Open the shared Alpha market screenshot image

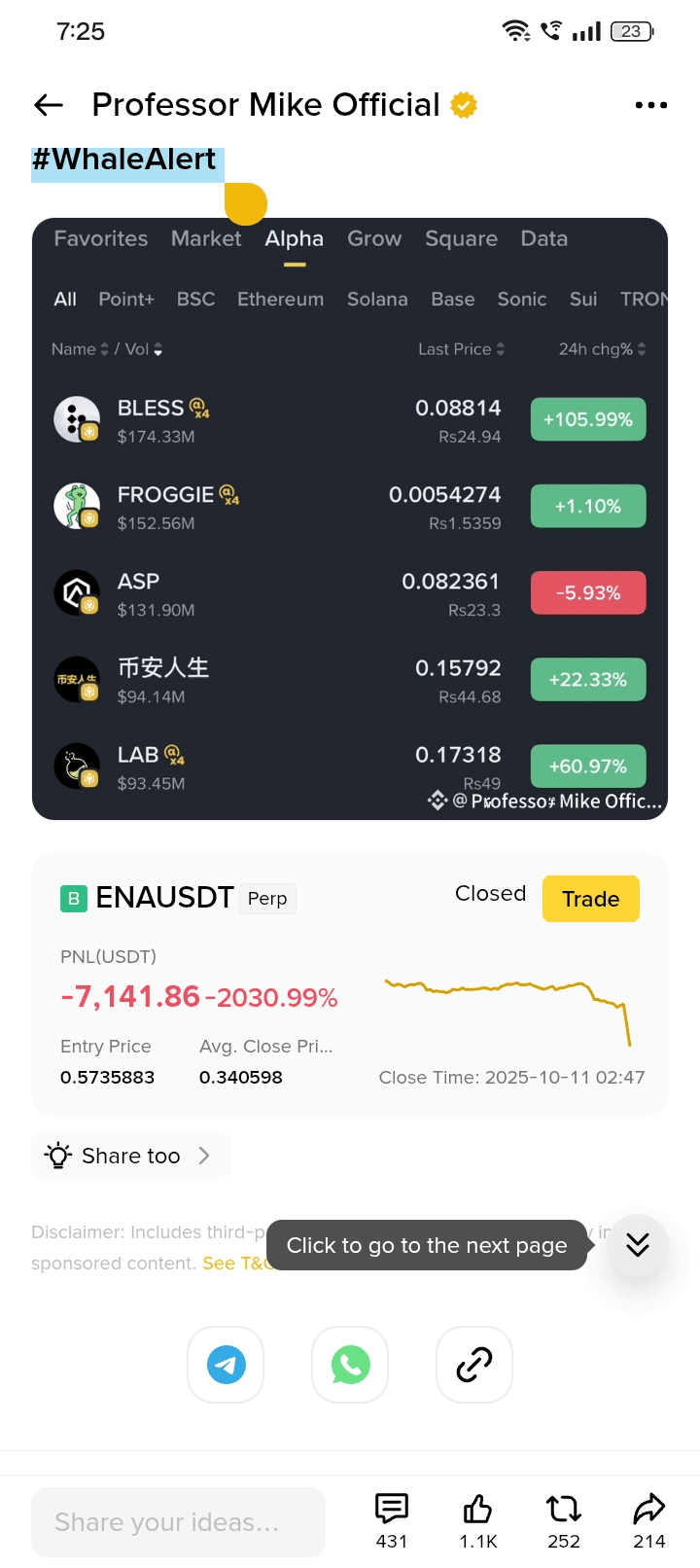[350, 518]
